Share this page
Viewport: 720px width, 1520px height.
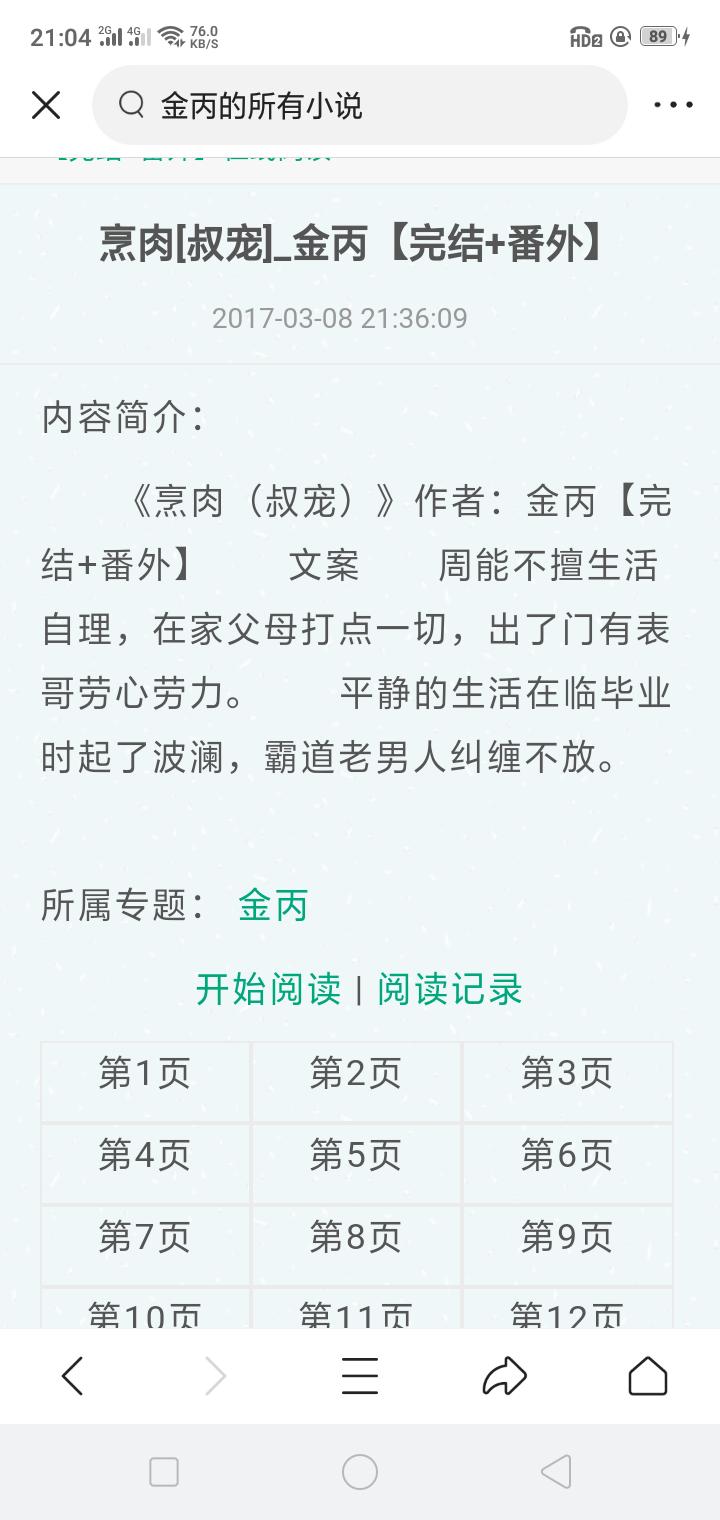coord(504,1376)
